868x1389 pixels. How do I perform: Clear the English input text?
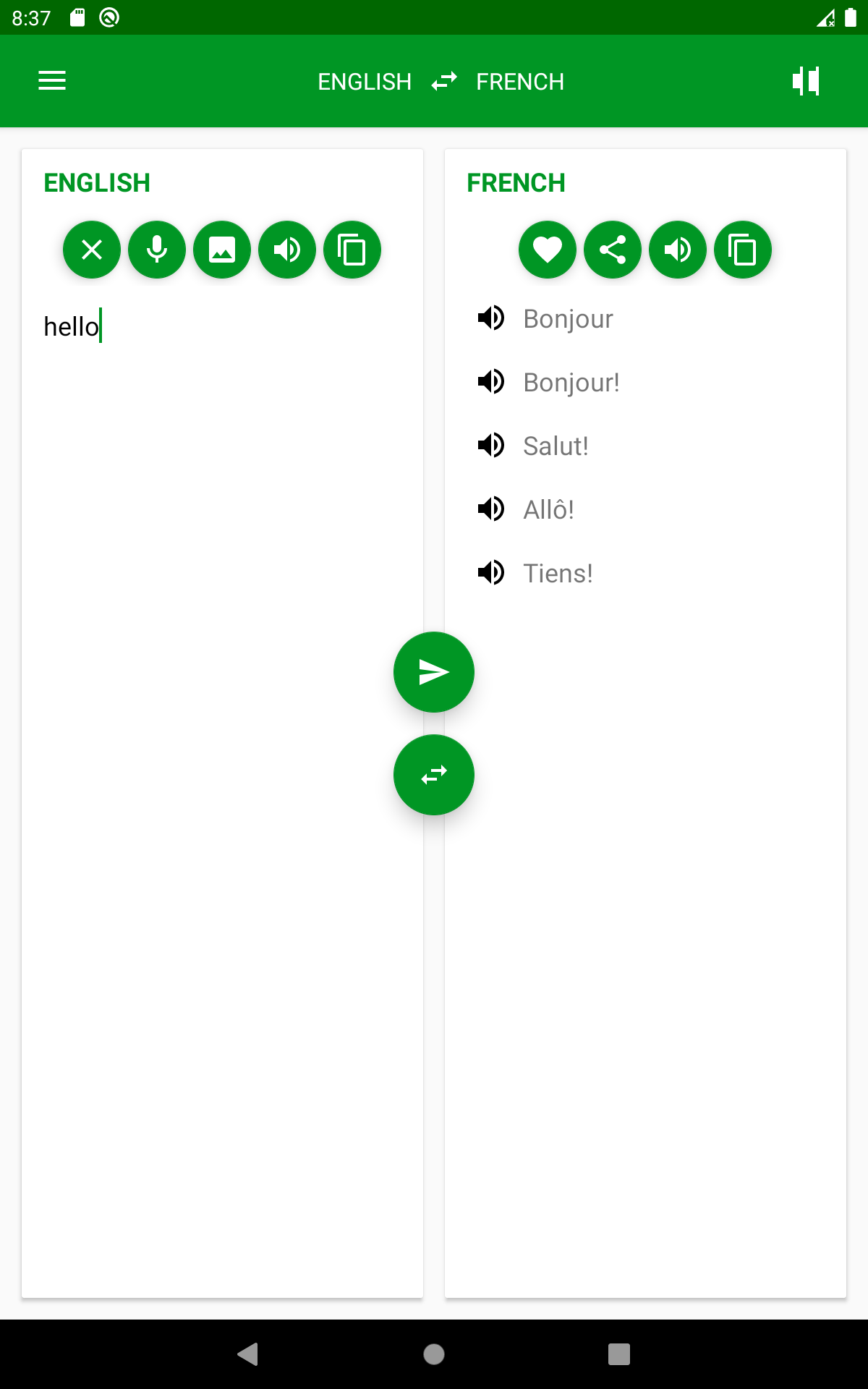click(92, 250)
